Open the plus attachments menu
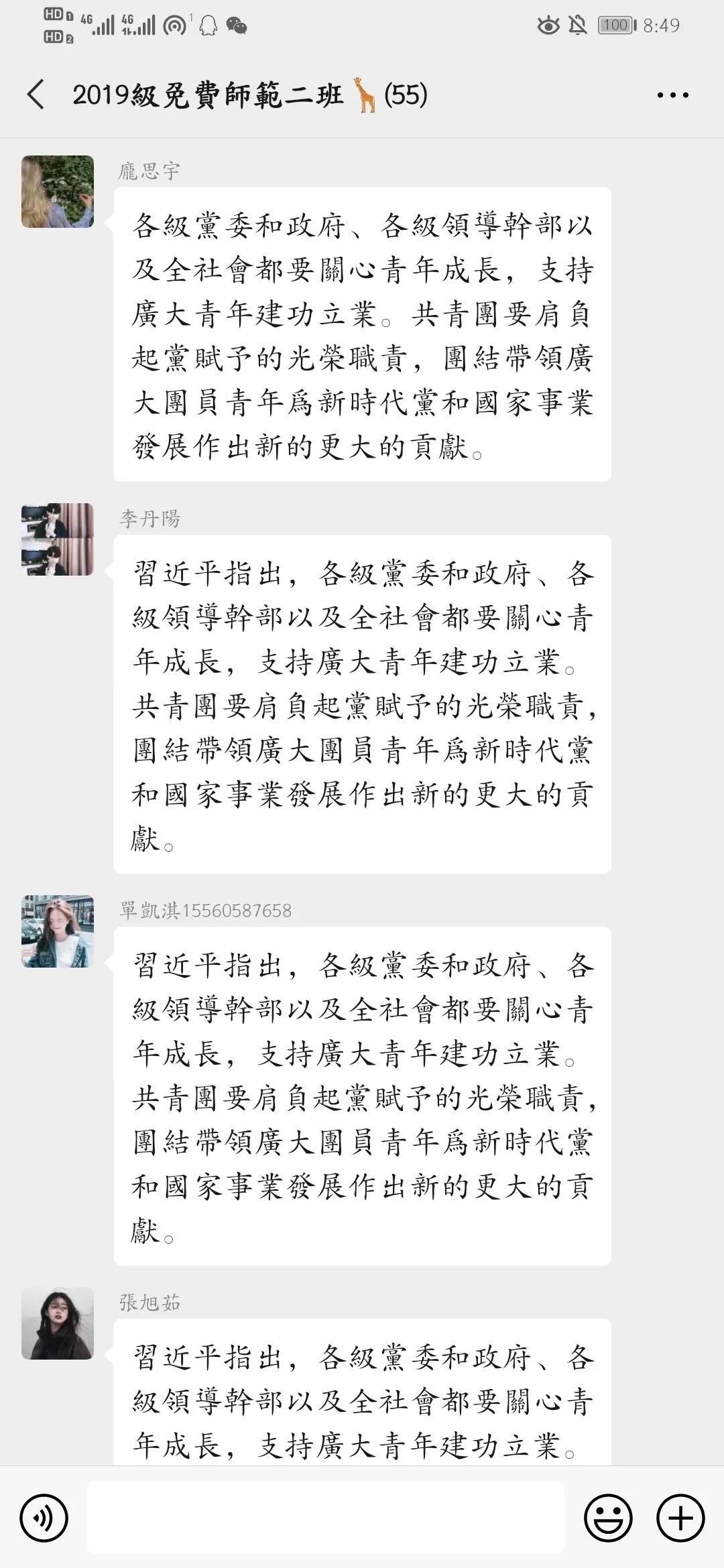 pyautogui.click(x=680, y=1518)
